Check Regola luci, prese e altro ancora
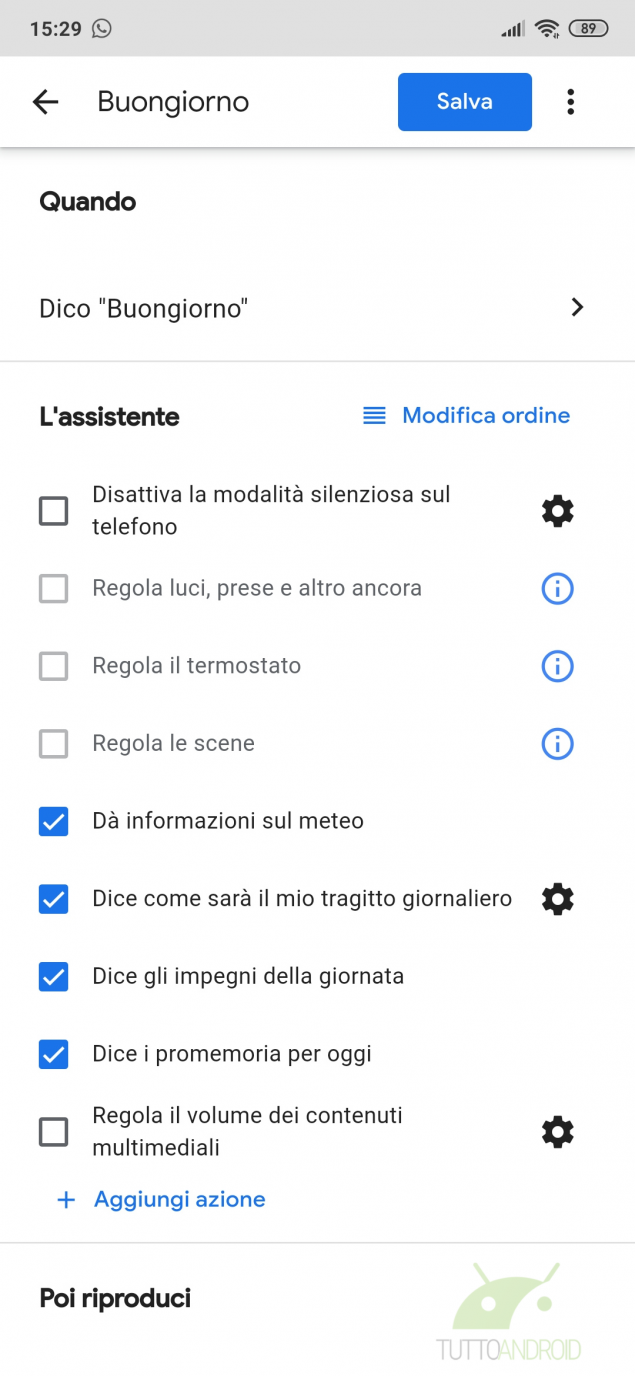The height and width of the screenshot is (1376, 635). (53, 588)
